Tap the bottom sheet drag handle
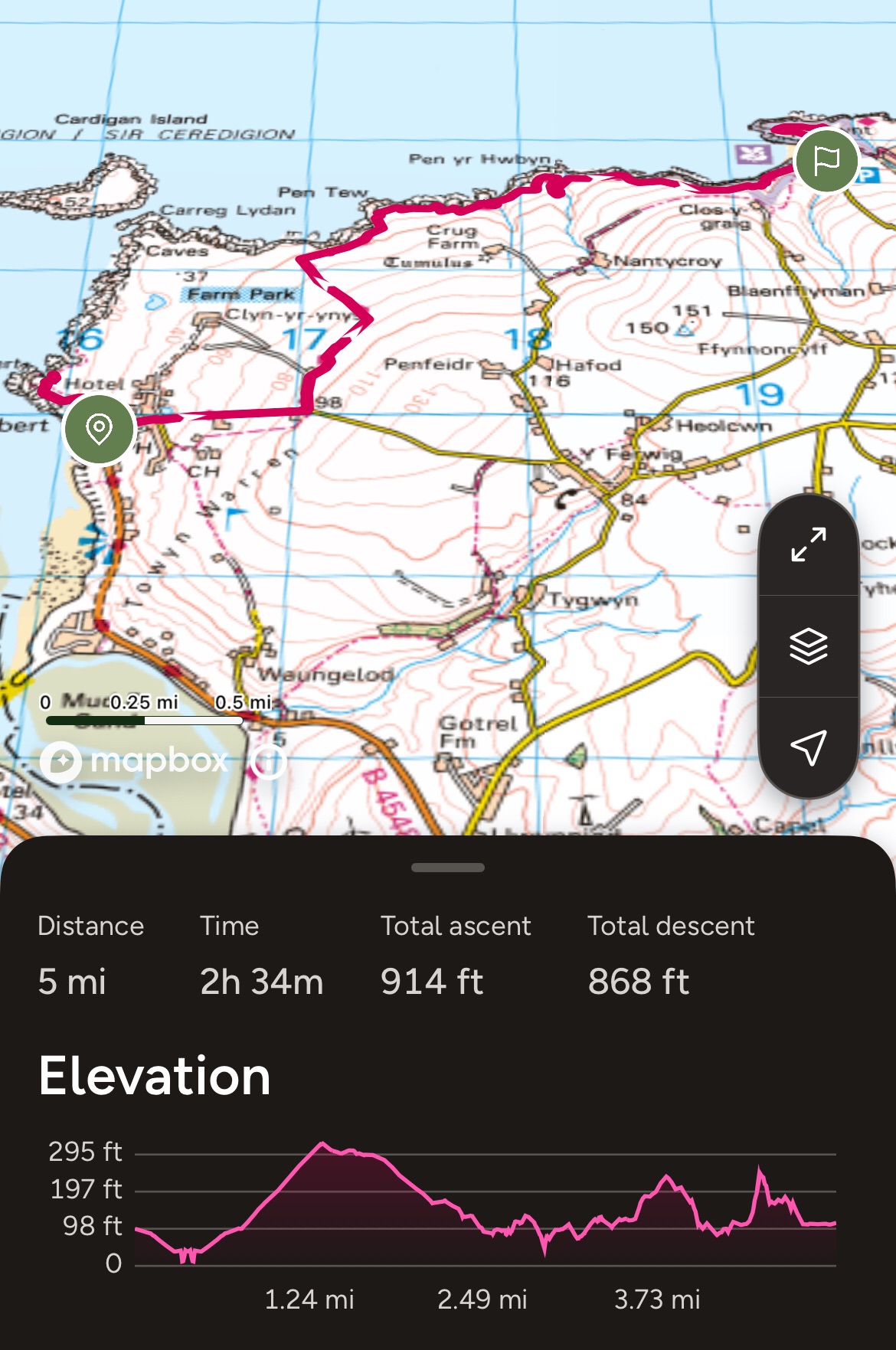Screen dimensions: 896x1350 click(x=448, y=868)
